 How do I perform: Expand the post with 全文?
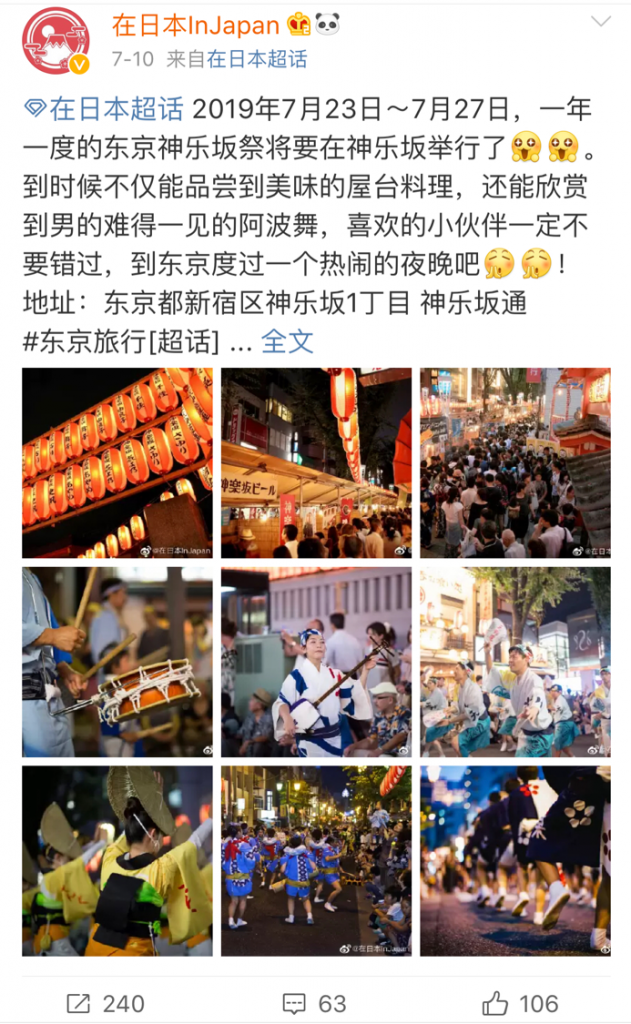287,341
